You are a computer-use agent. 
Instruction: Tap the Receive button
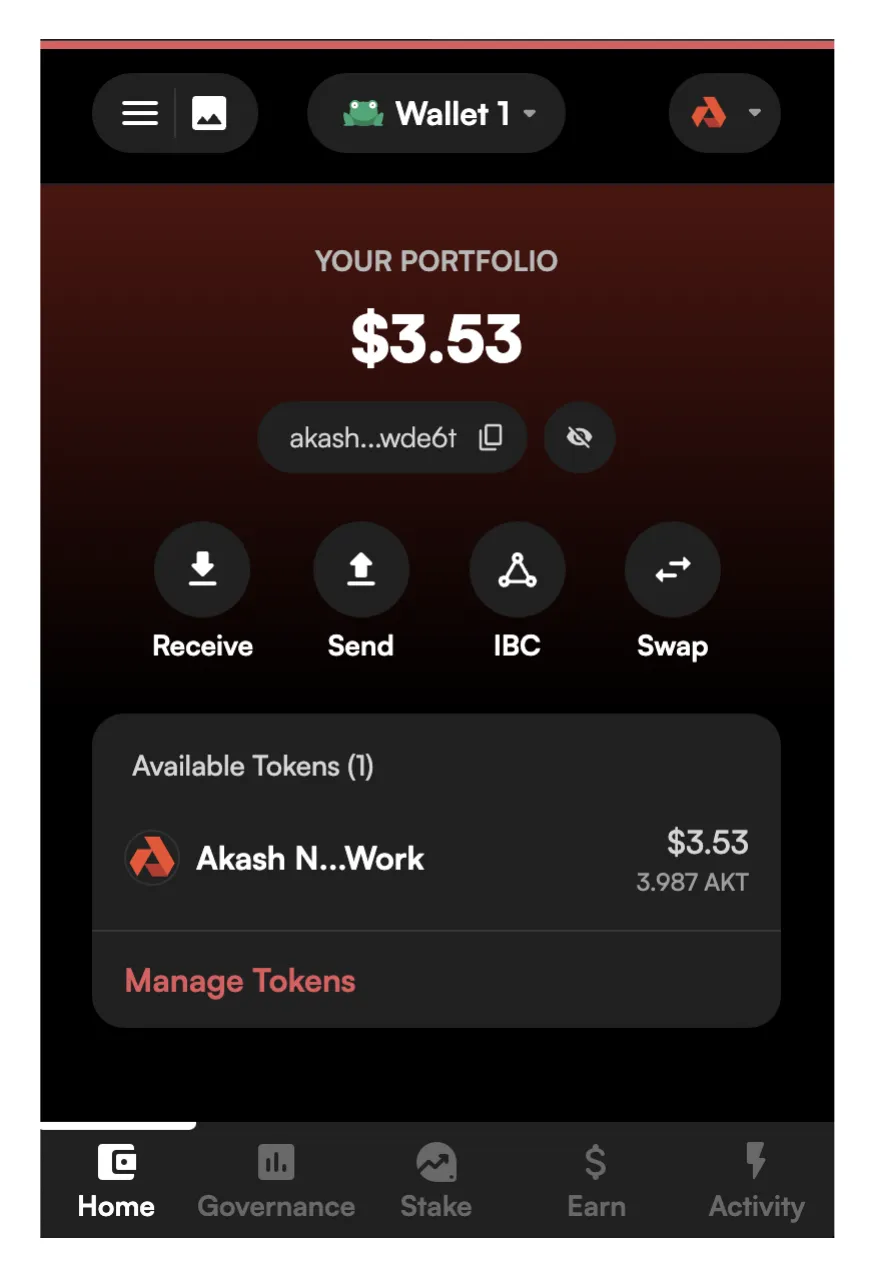point(202,570)
